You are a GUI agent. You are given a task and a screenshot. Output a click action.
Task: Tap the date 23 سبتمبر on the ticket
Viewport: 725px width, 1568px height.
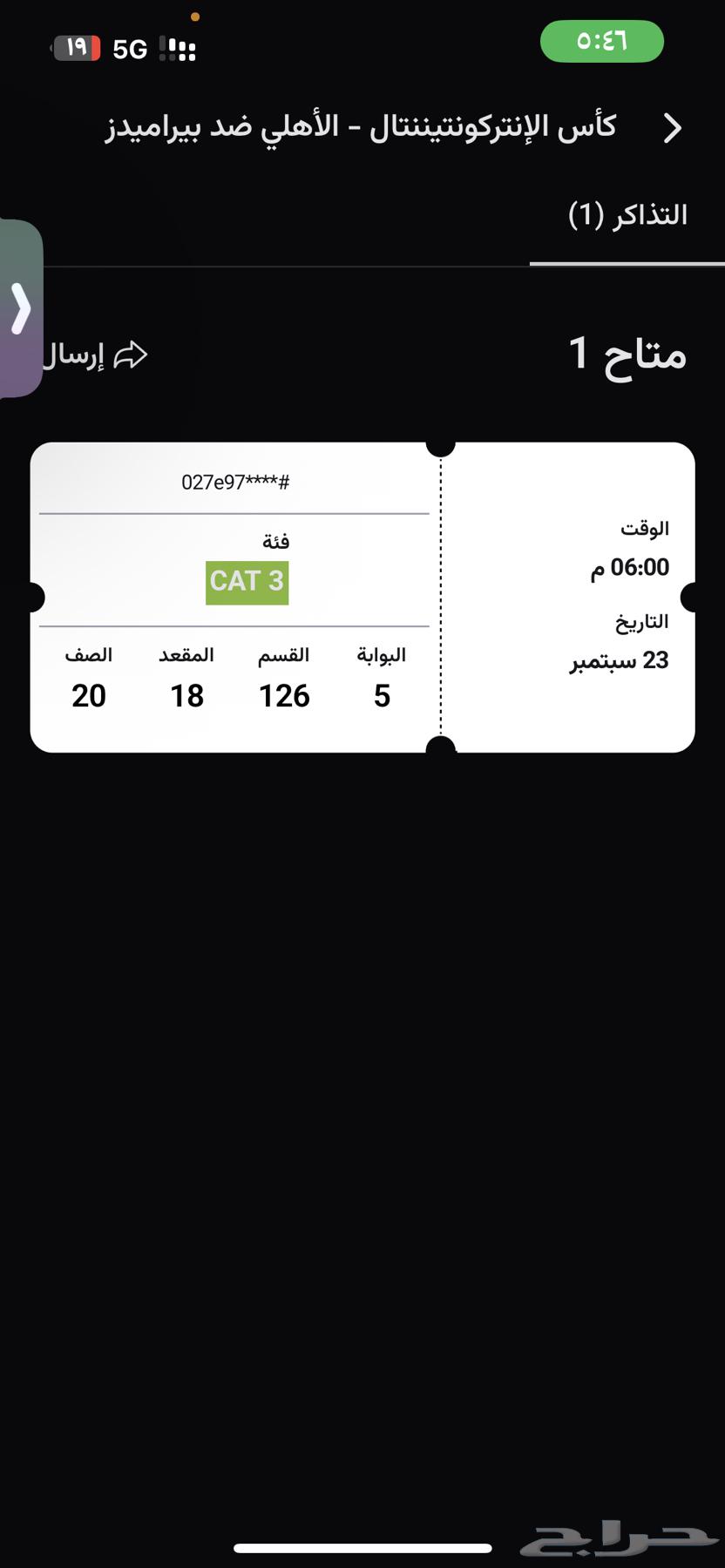coord(619,660)
